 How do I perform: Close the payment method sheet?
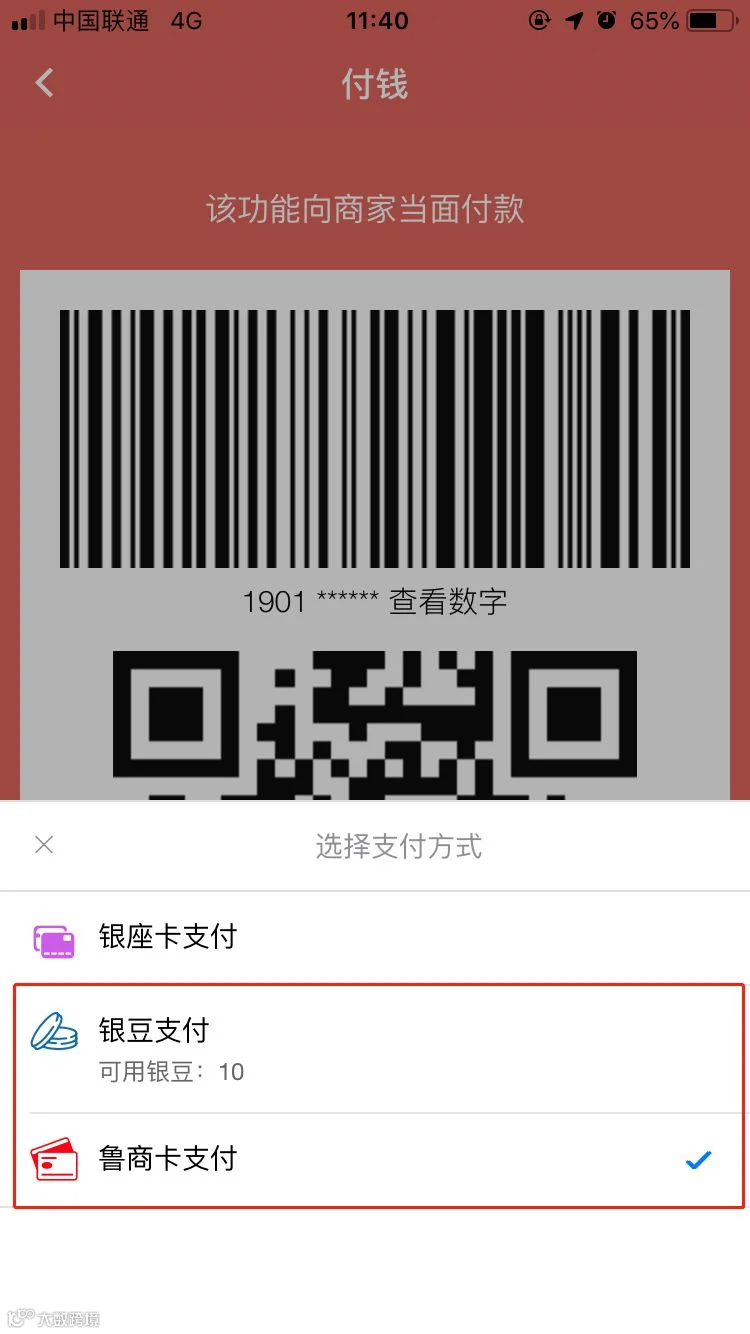coord(44,845)
